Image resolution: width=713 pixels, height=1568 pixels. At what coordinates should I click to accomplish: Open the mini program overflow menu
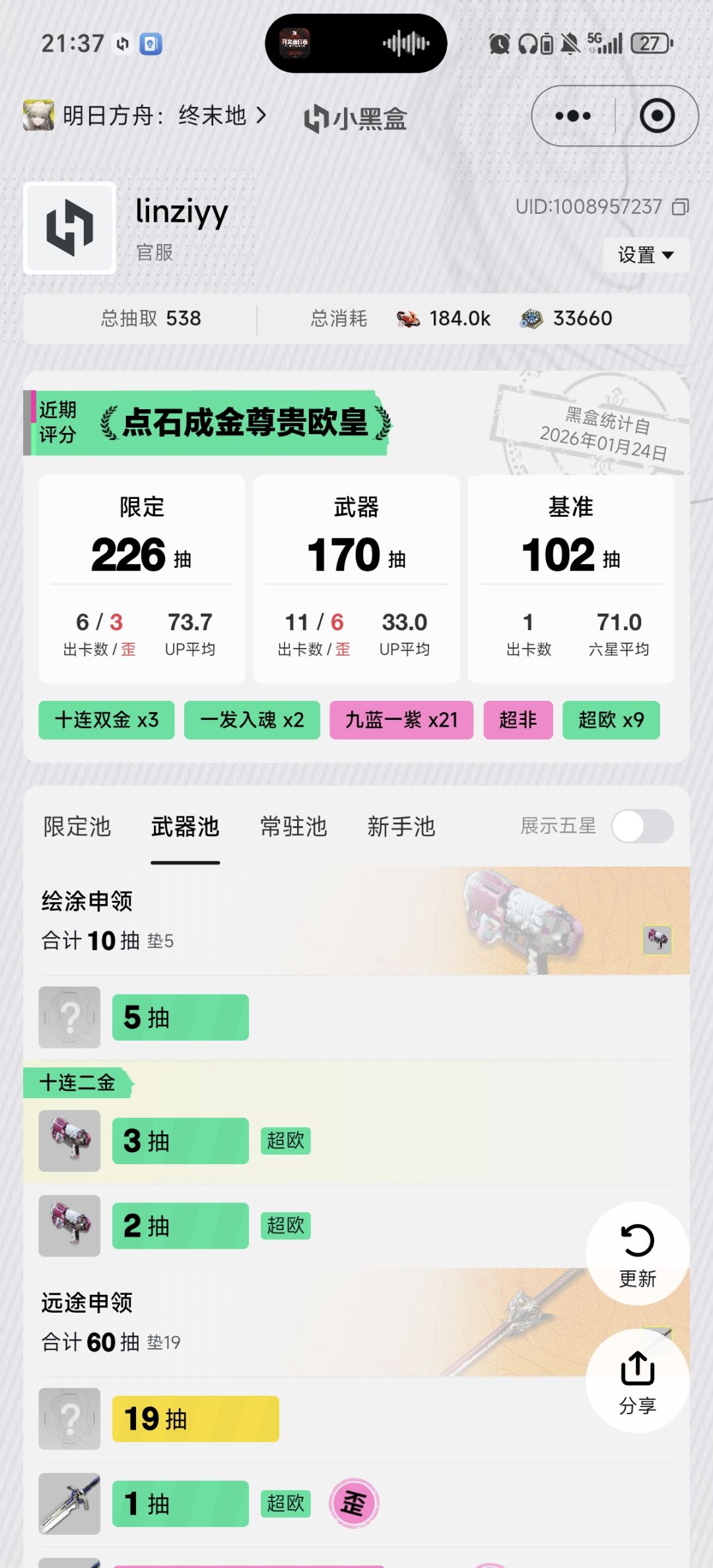point(572,116)
